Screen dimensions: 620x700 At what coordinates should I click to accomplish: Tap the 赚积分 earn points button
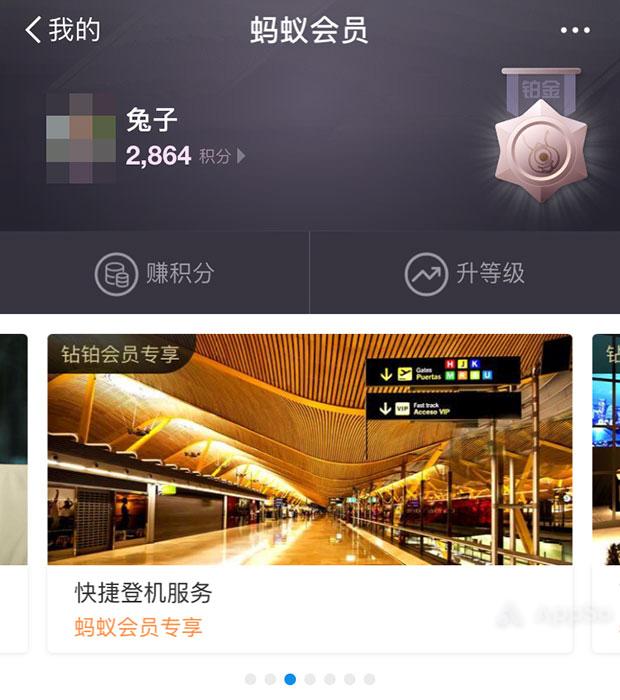click(x=155, y=273)
